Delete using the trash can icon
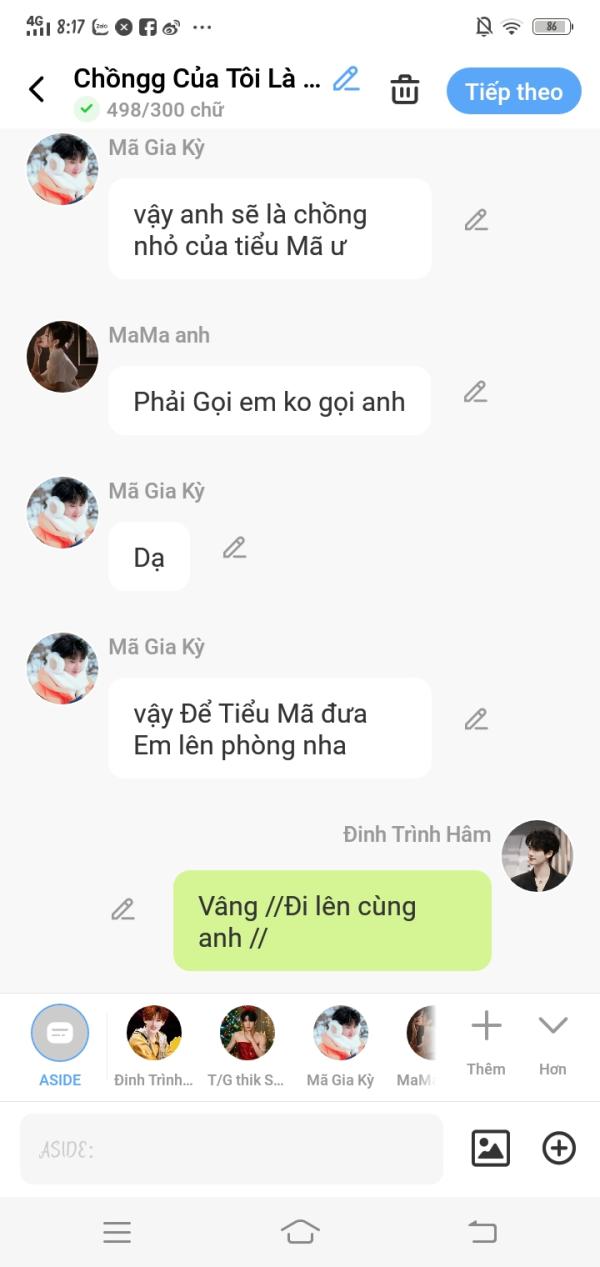Screen dimensions: 600x1267 point(404,90)
